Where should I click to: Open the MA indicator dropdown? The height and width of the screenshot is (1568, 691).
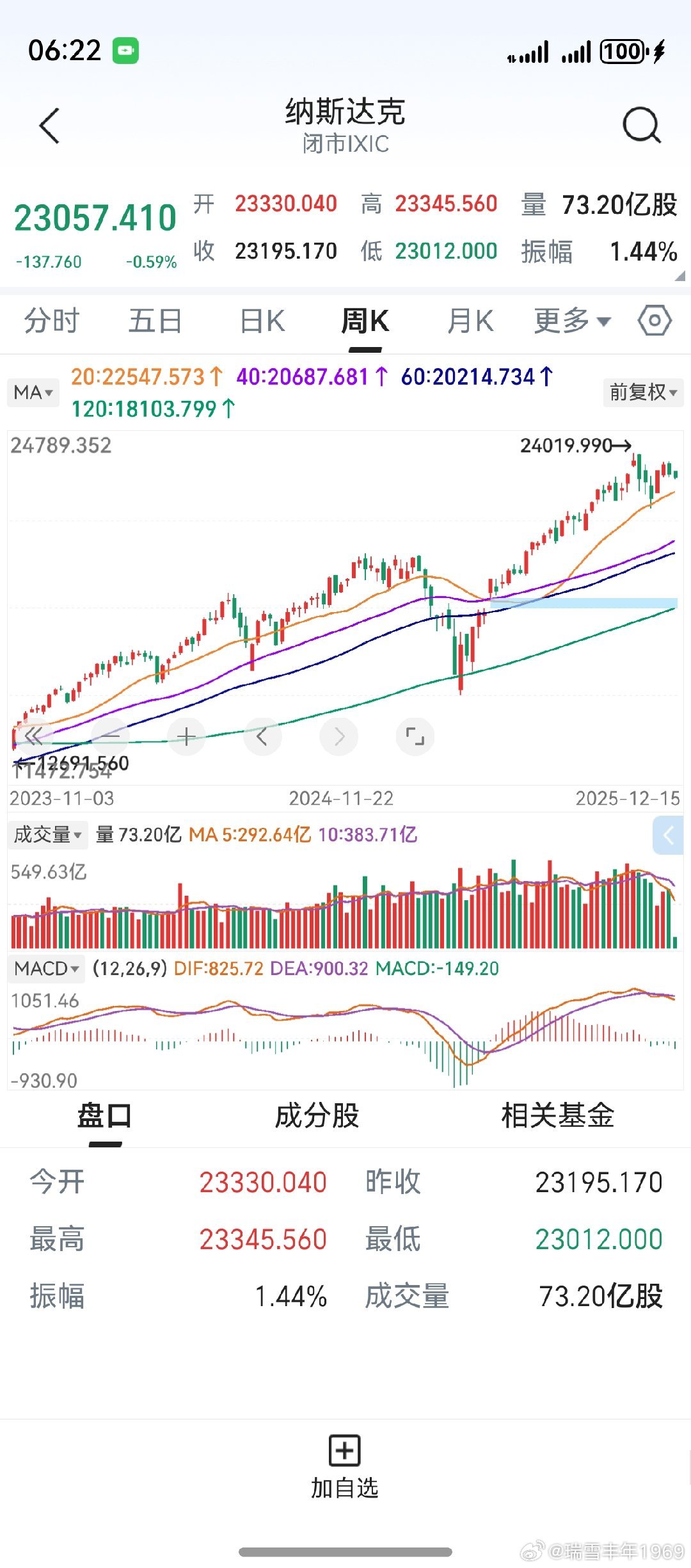(x=32, y=392)
